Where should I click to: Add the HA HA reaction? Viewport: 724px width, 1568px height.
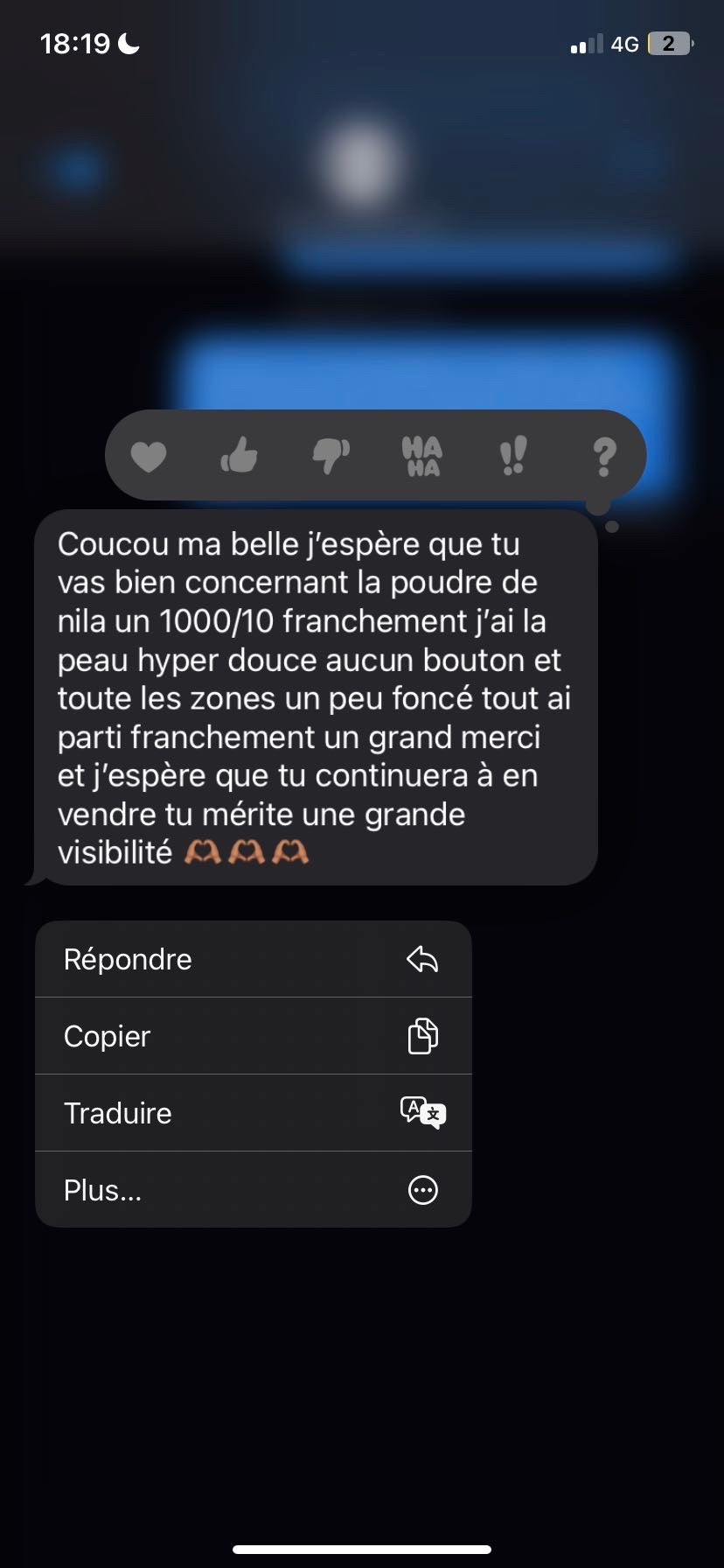[421, 456]
